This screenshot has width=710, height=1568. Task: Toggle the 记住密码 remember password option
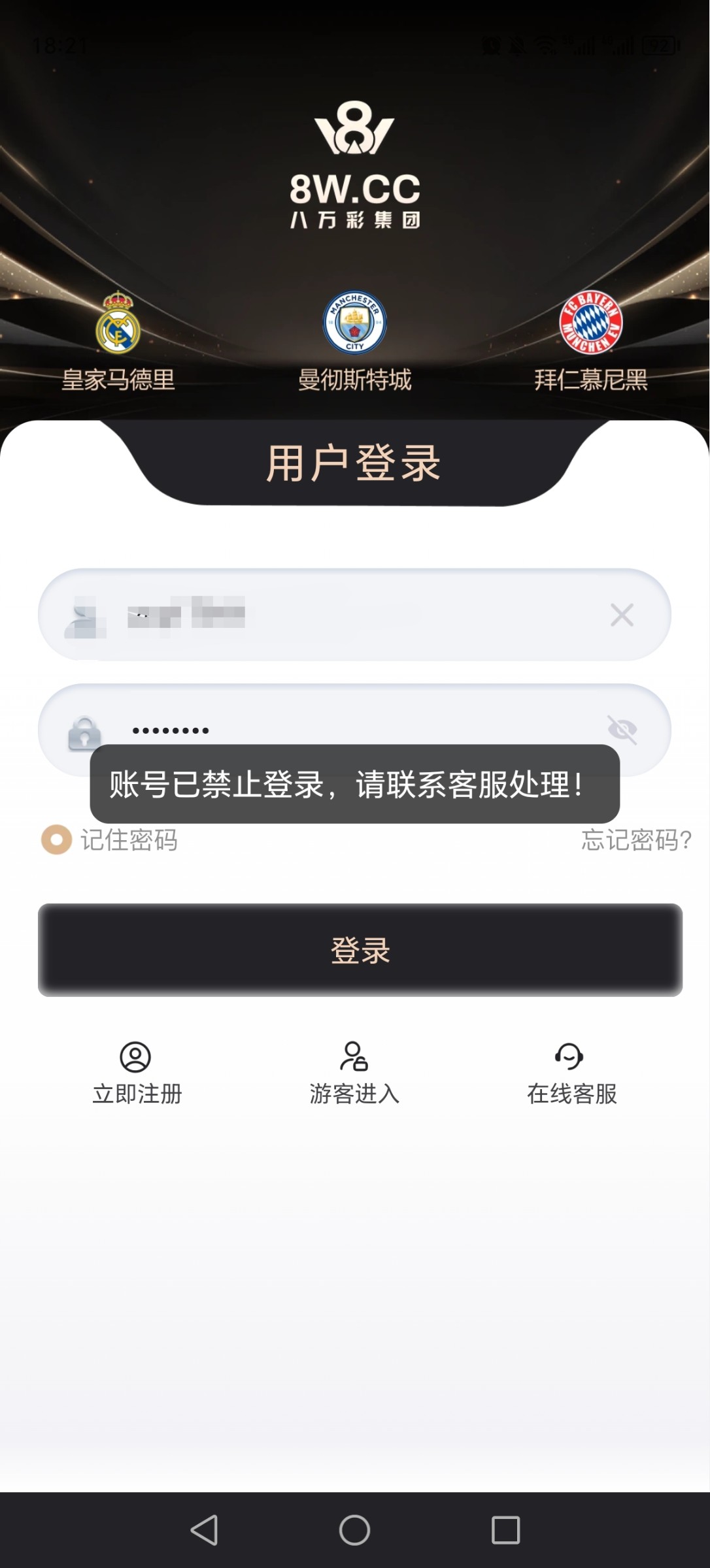[x=57, y=840]
